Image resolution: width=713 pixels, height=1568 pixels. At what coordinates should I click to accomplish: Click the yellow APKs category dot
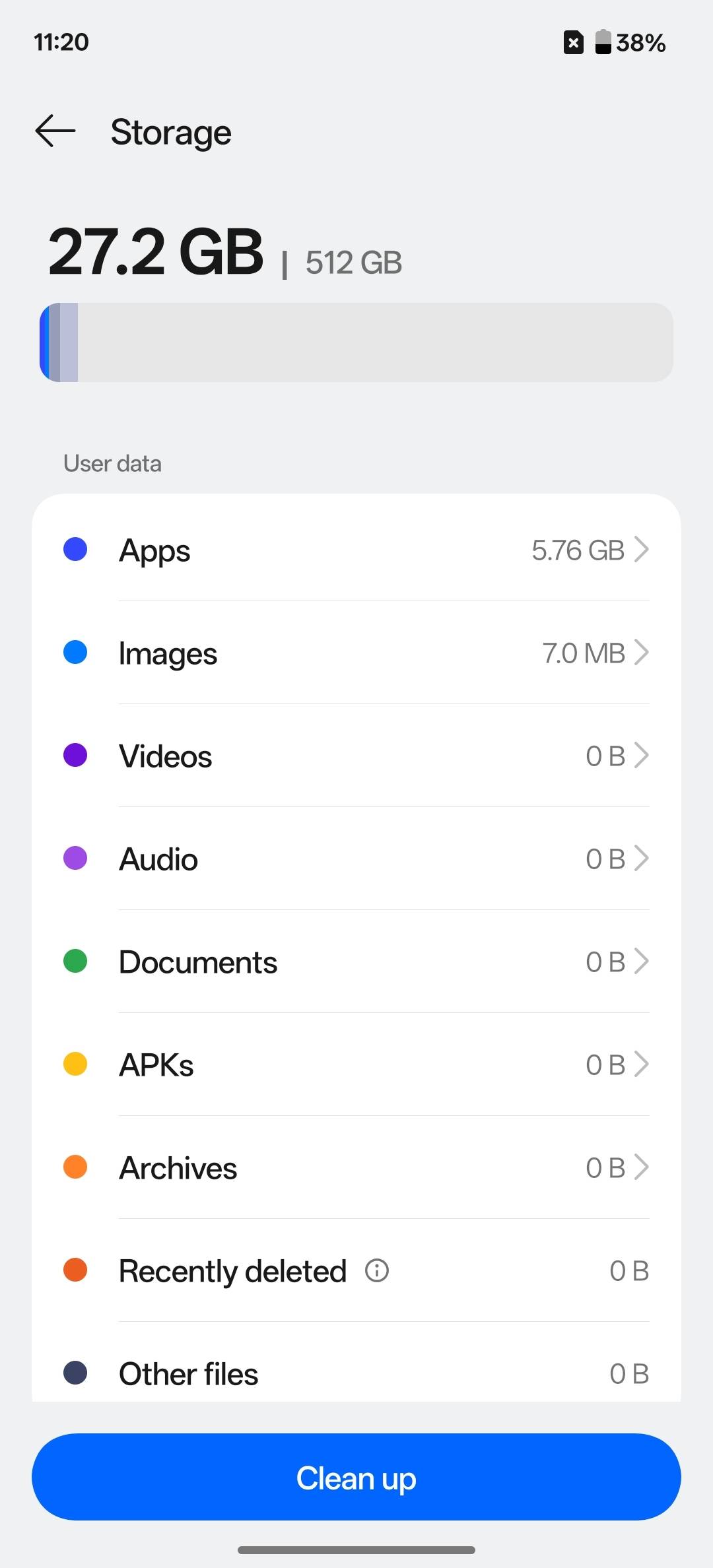pos(75,1064)
